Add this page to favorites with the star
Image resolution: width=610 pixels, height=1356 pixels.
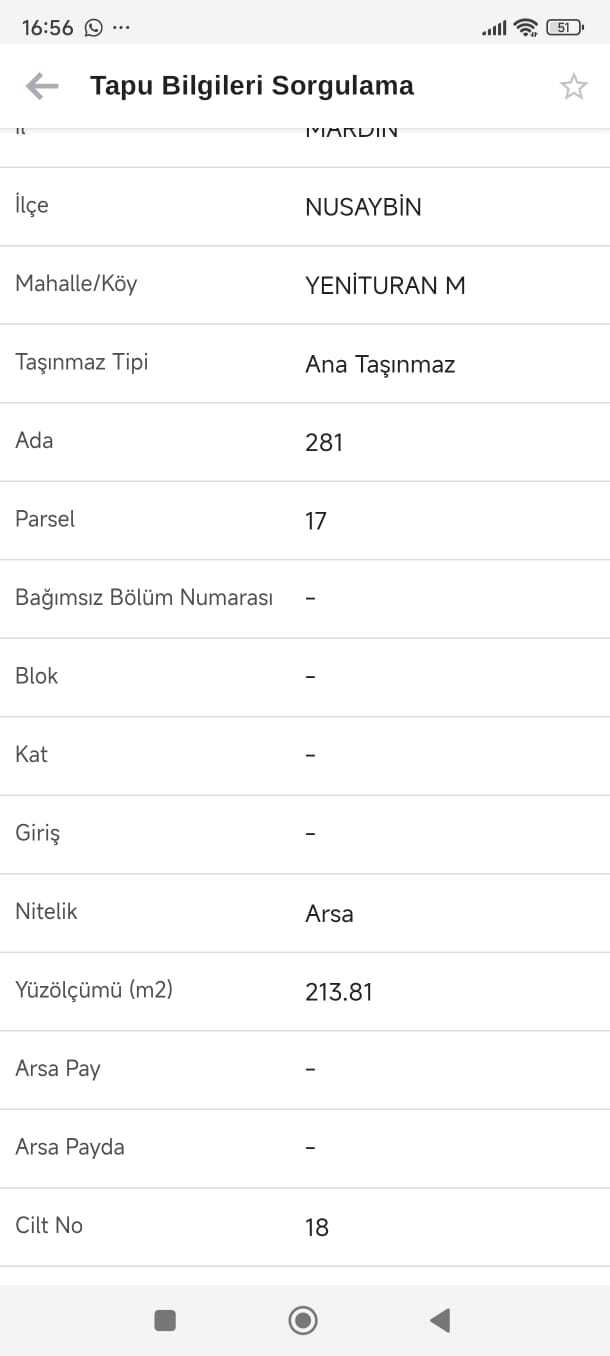[x=573, y=87]
